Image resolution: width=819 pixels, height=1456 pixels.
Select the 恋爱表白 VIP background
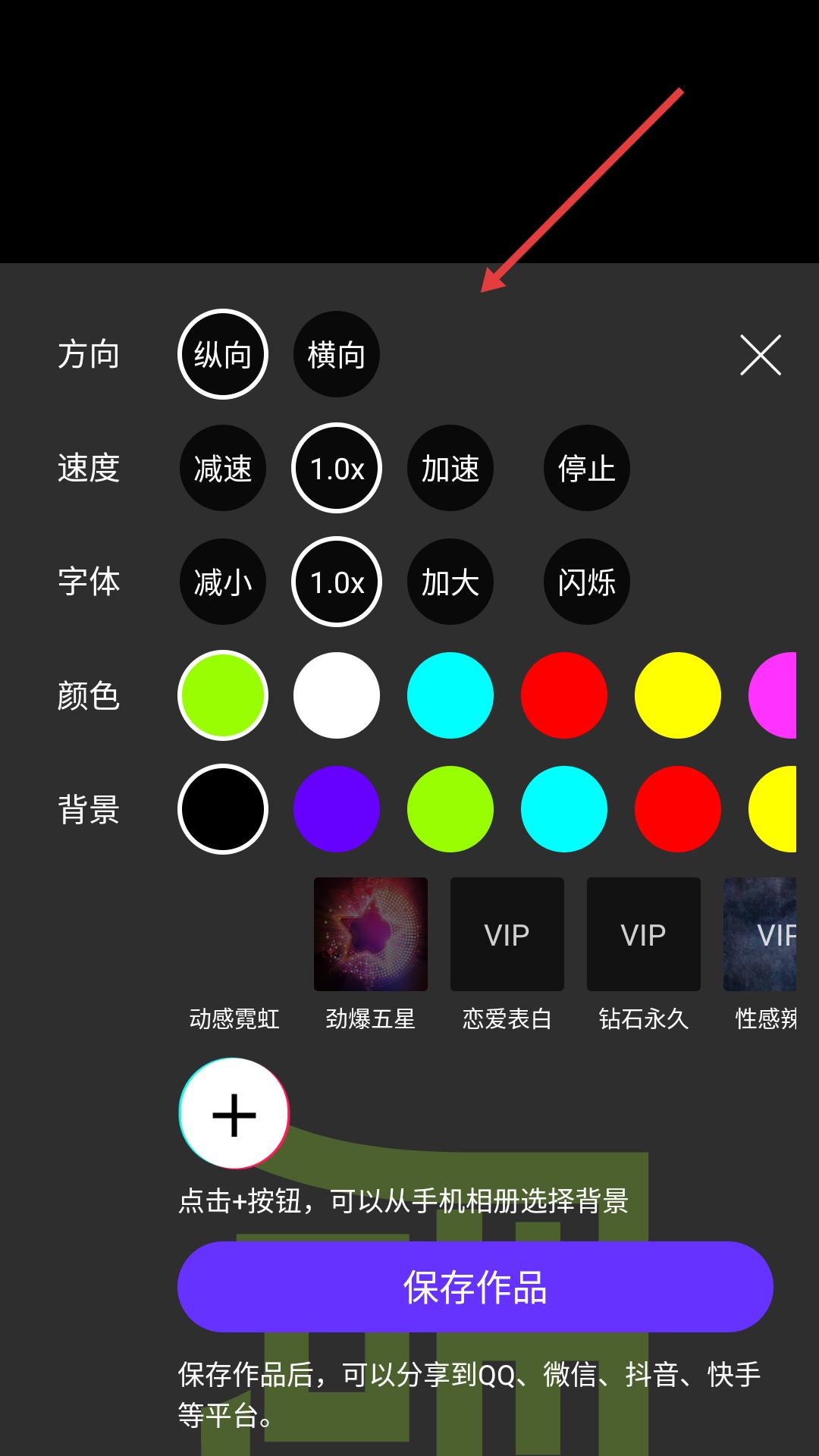(507, 934)
